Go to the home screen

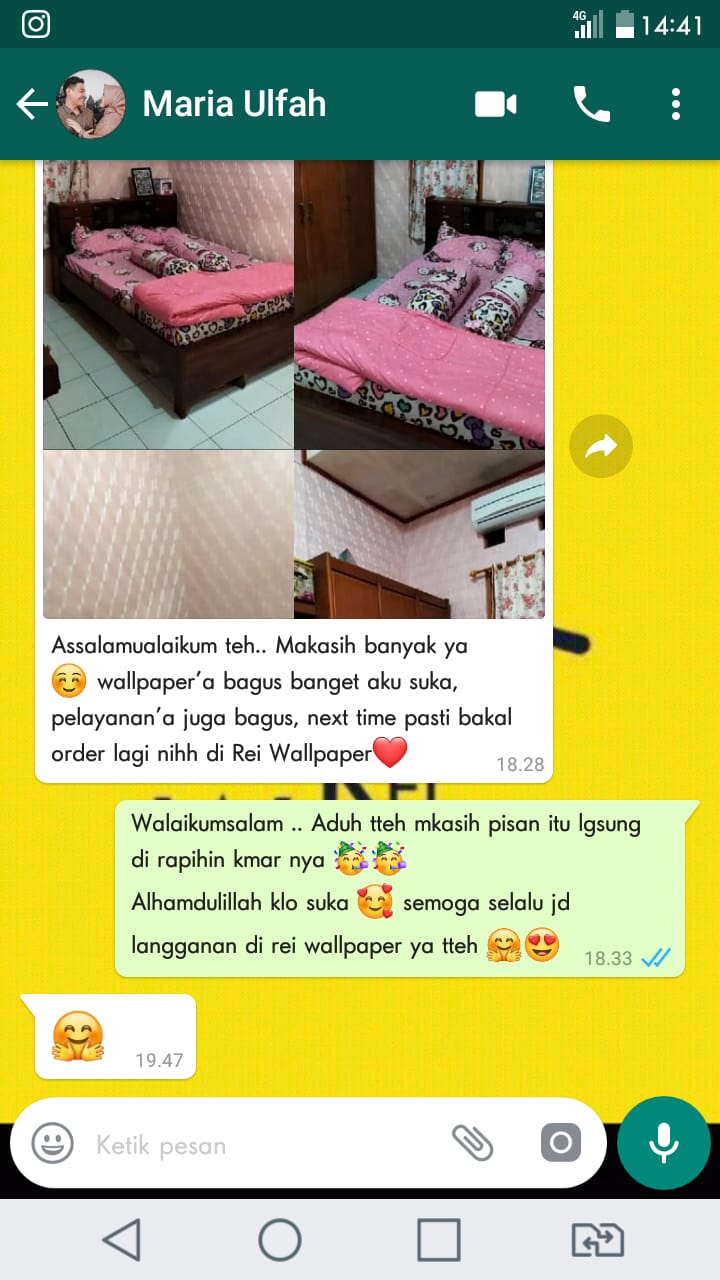click(x=280, y=1240)
